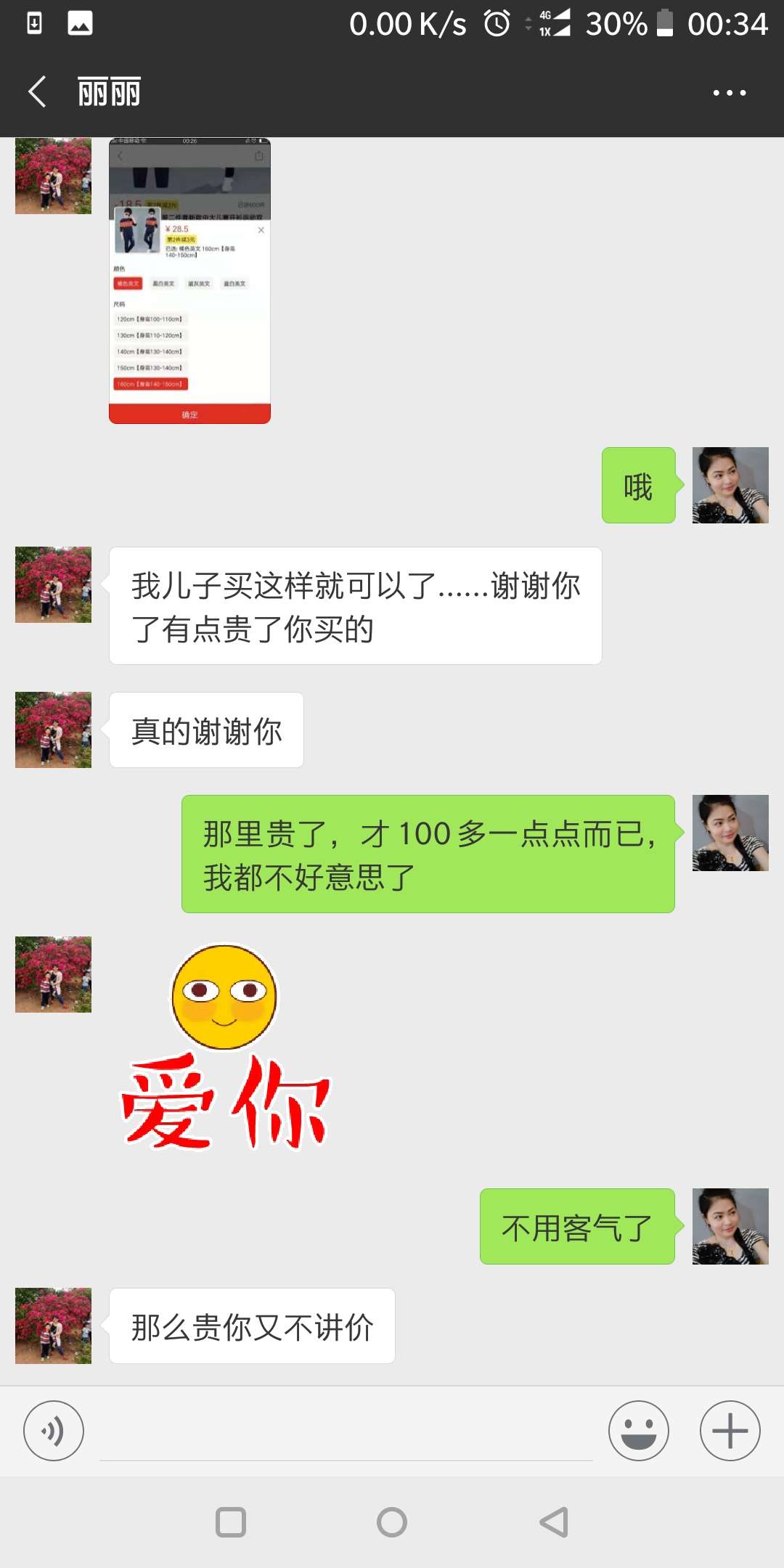
Task: Tap the gallery icon in the status bar
Action: (x=81, y=22)
